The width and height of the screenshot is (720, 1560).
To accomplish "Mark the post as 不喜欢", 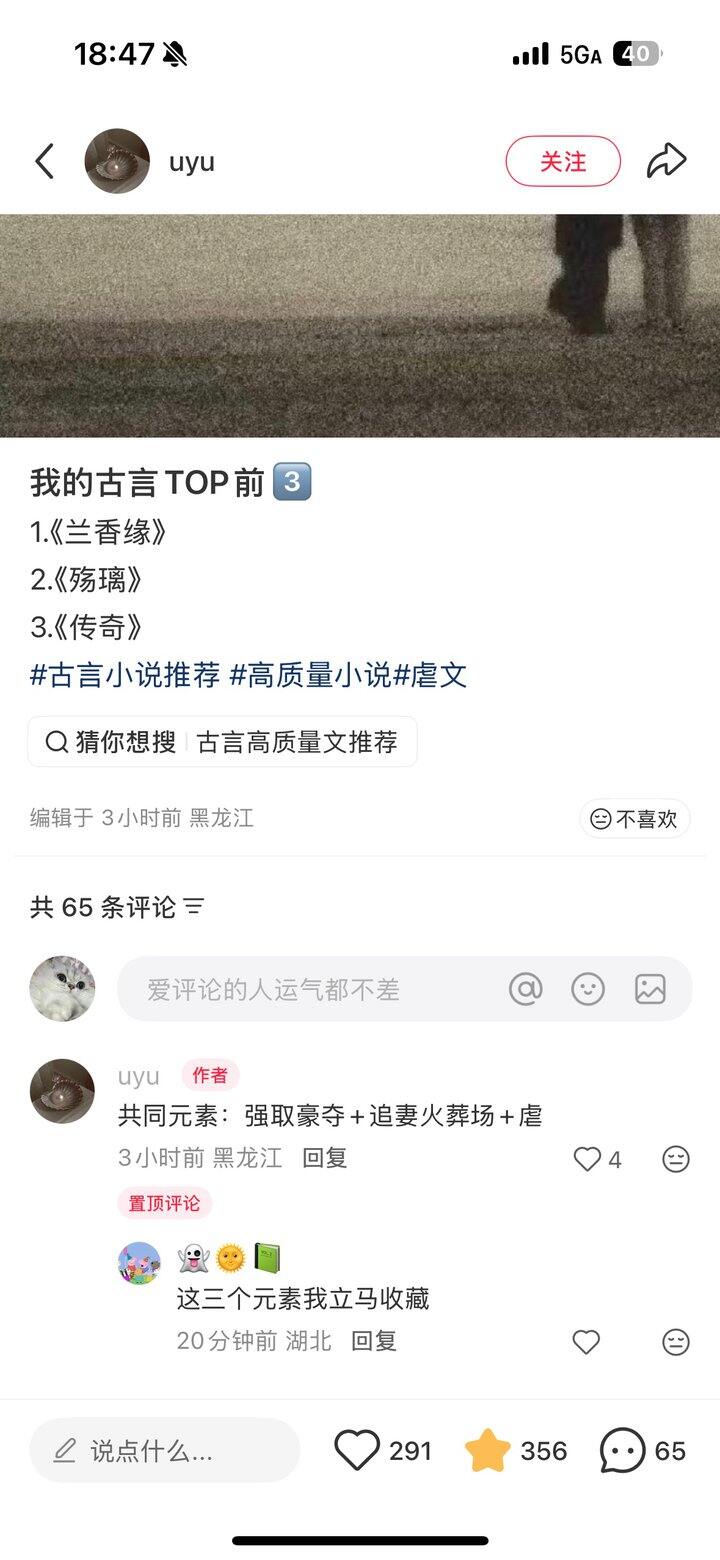I will (635, 819).
